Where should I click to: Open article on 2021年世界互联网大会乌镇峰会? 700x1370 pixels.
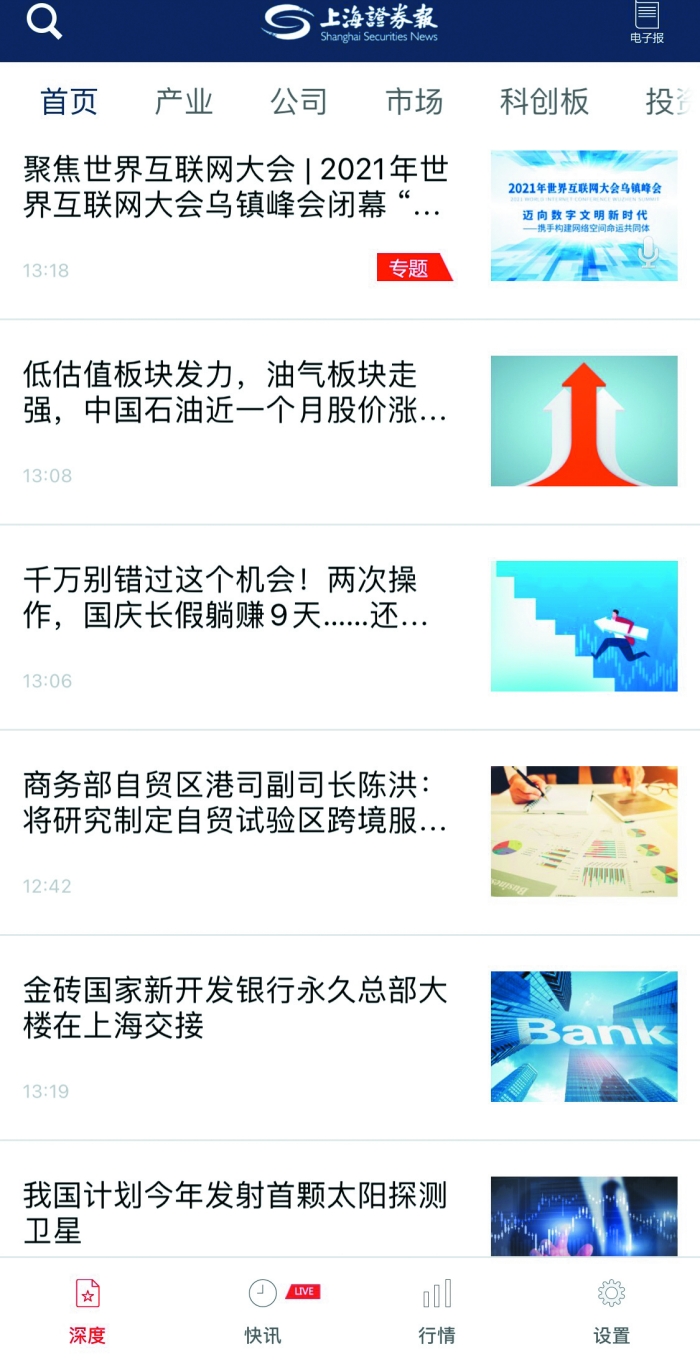click(236, 188)
